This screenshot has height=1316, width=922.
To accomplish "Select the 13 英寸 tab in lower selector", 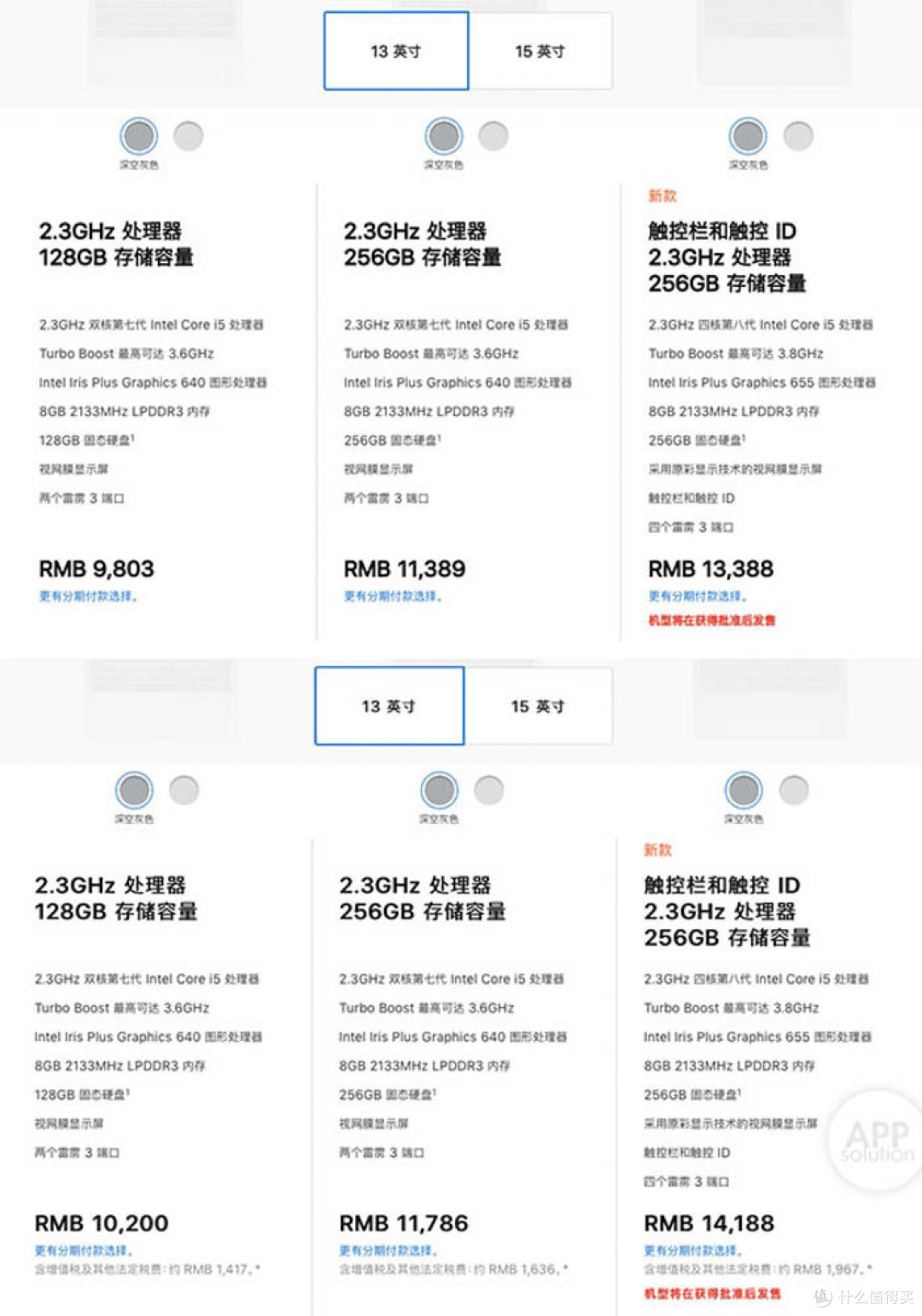I will (x=388, y=705).
